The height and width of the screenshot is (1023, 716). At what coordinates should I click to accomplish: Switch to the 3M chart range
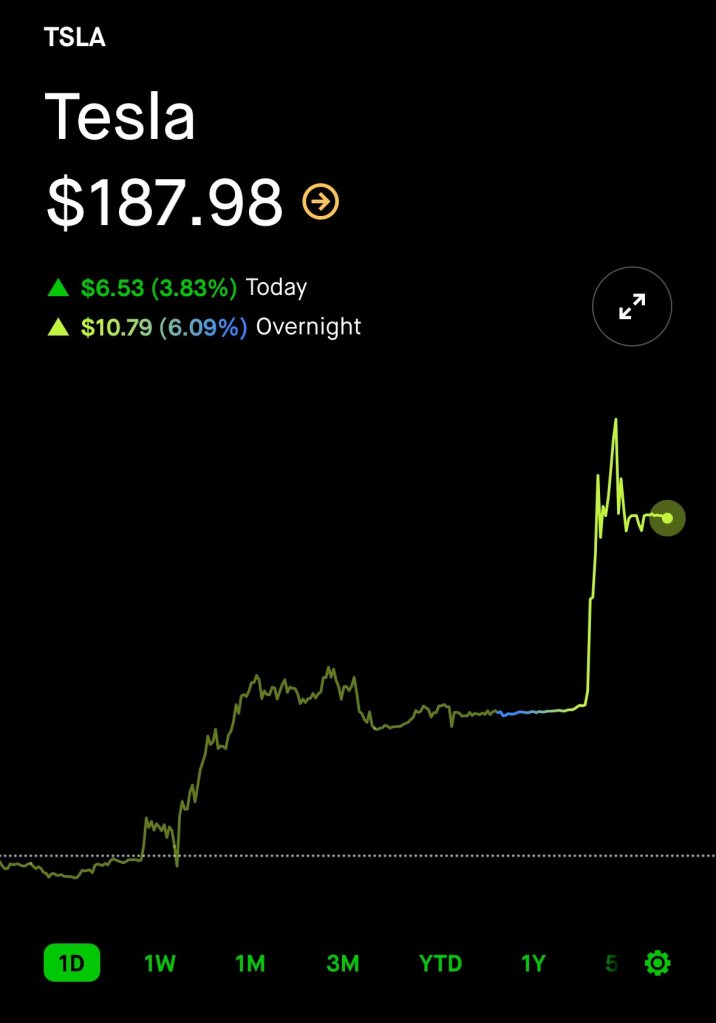(x=342, y=963)
